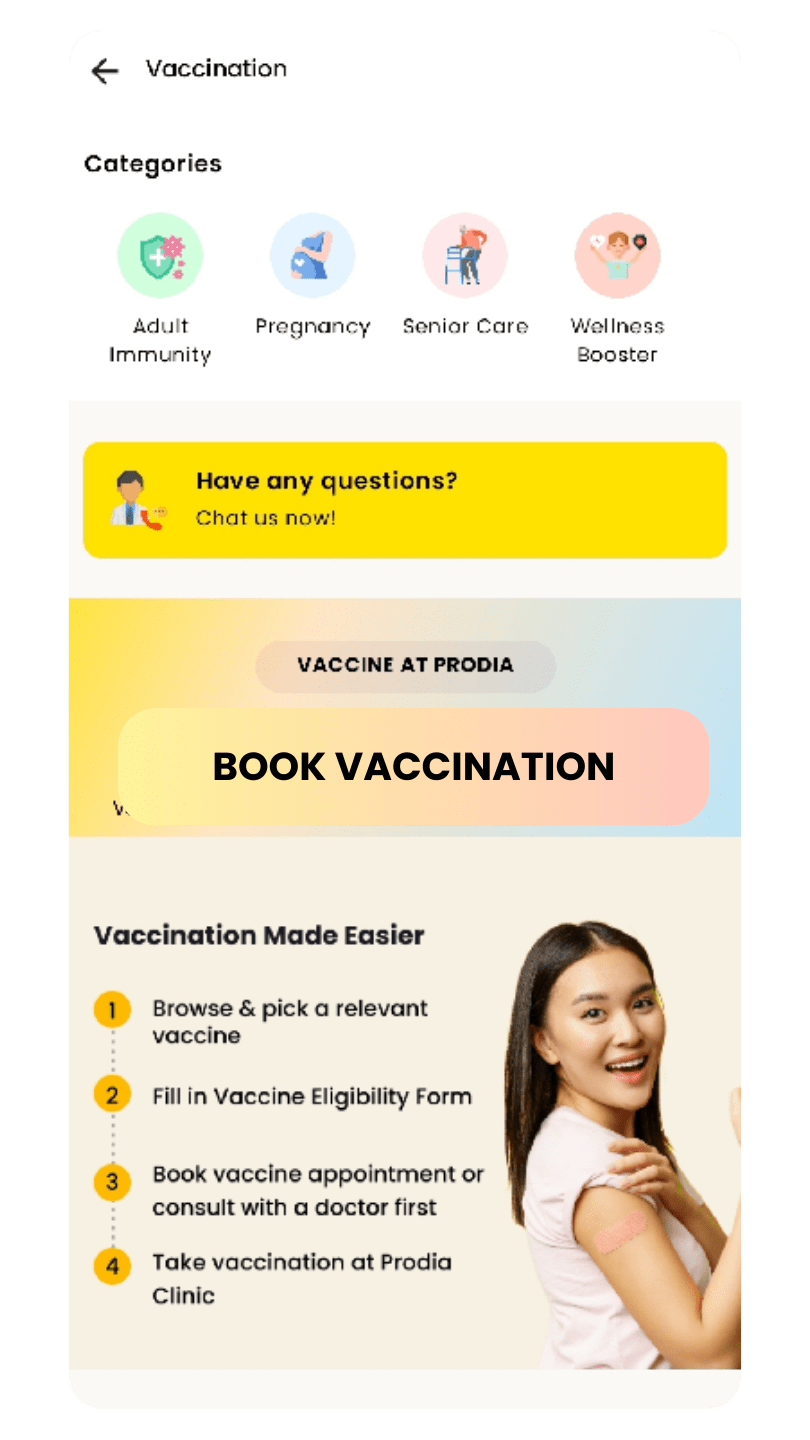The image size is (810, 1440).
Task: Select the Adult Immunity category icon
Action: click(x=161, y=255)
